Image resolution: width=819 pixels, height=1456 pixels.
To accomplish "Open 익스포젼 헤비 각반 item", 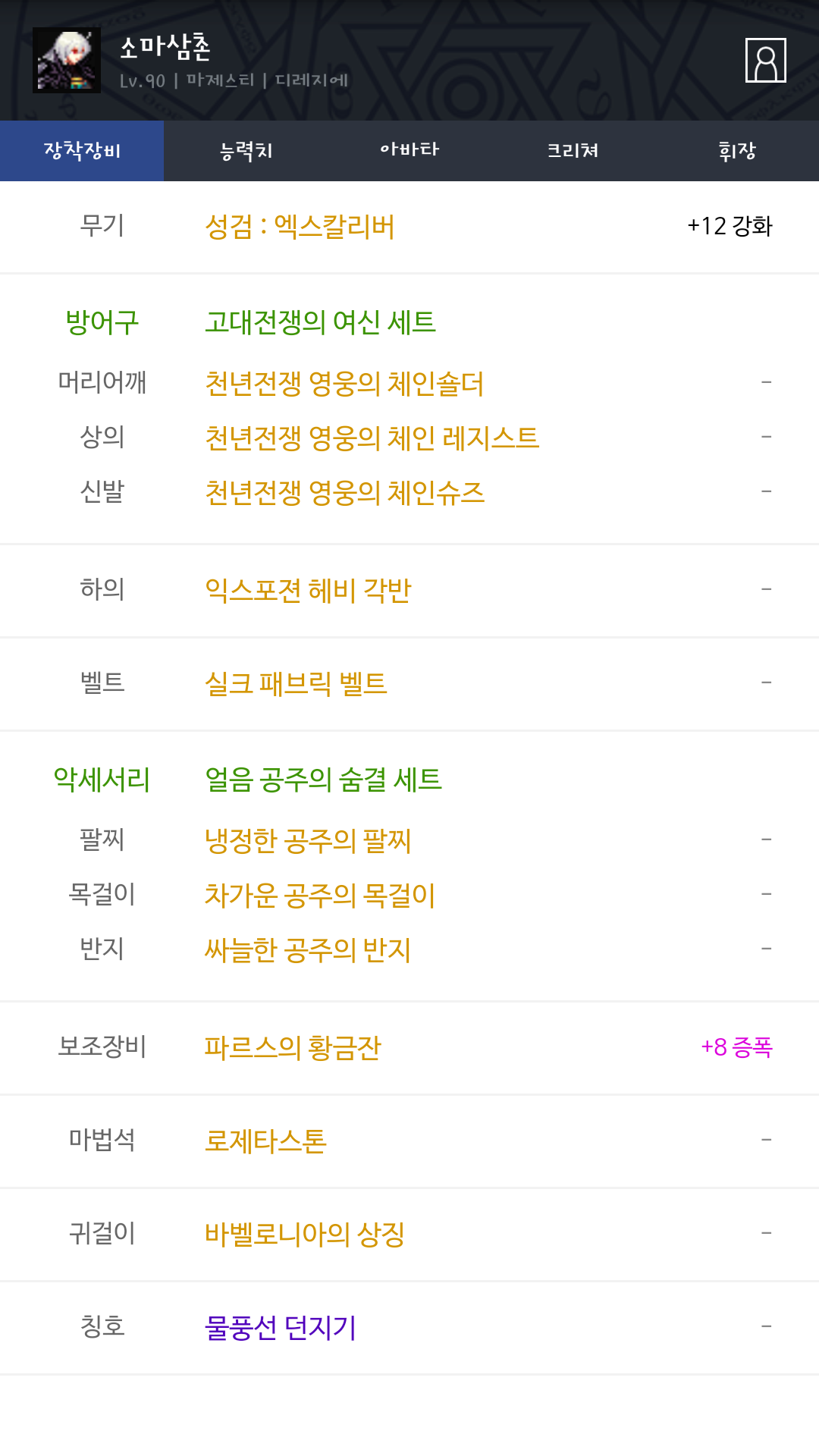I will pyautogui.click(x=308, y=590).
